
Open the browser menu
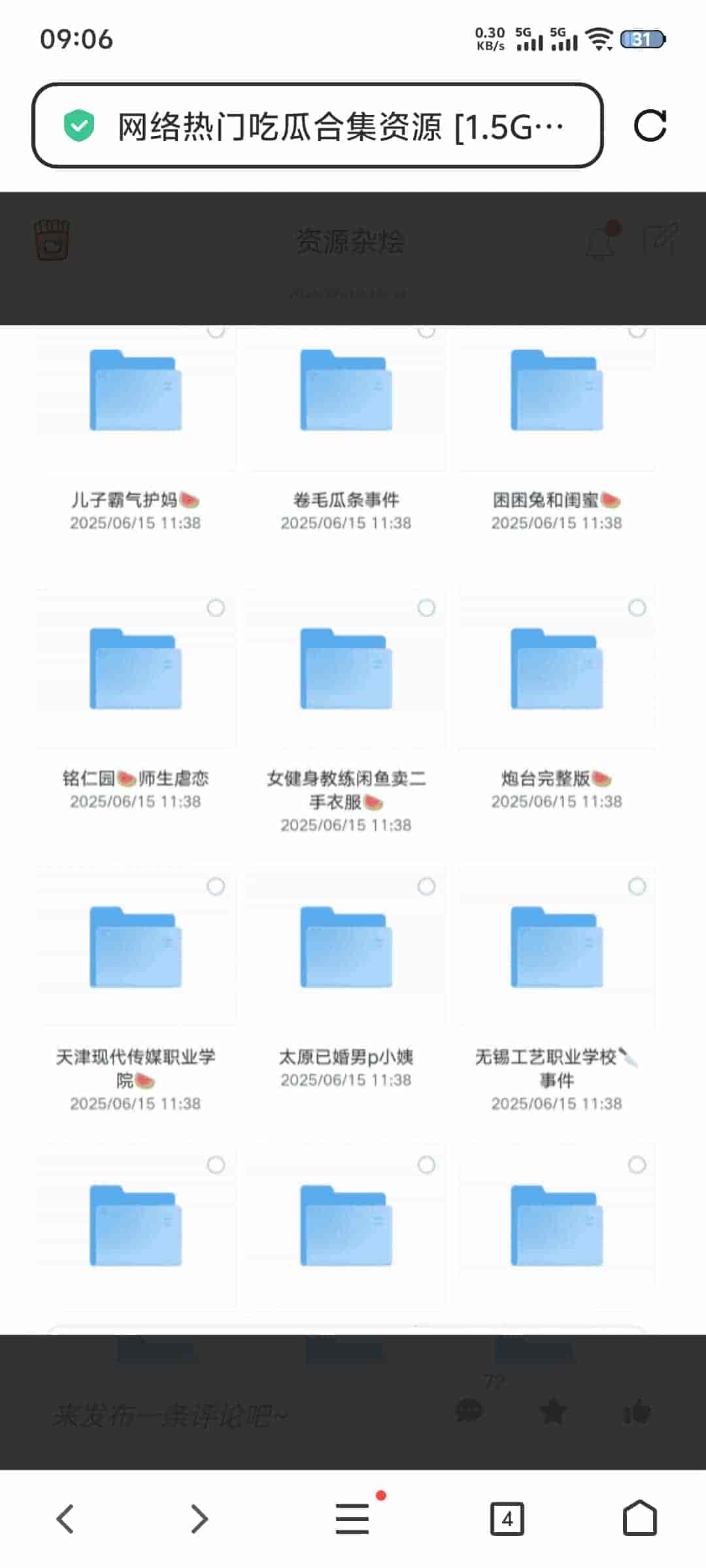[x=353, y=1518]
